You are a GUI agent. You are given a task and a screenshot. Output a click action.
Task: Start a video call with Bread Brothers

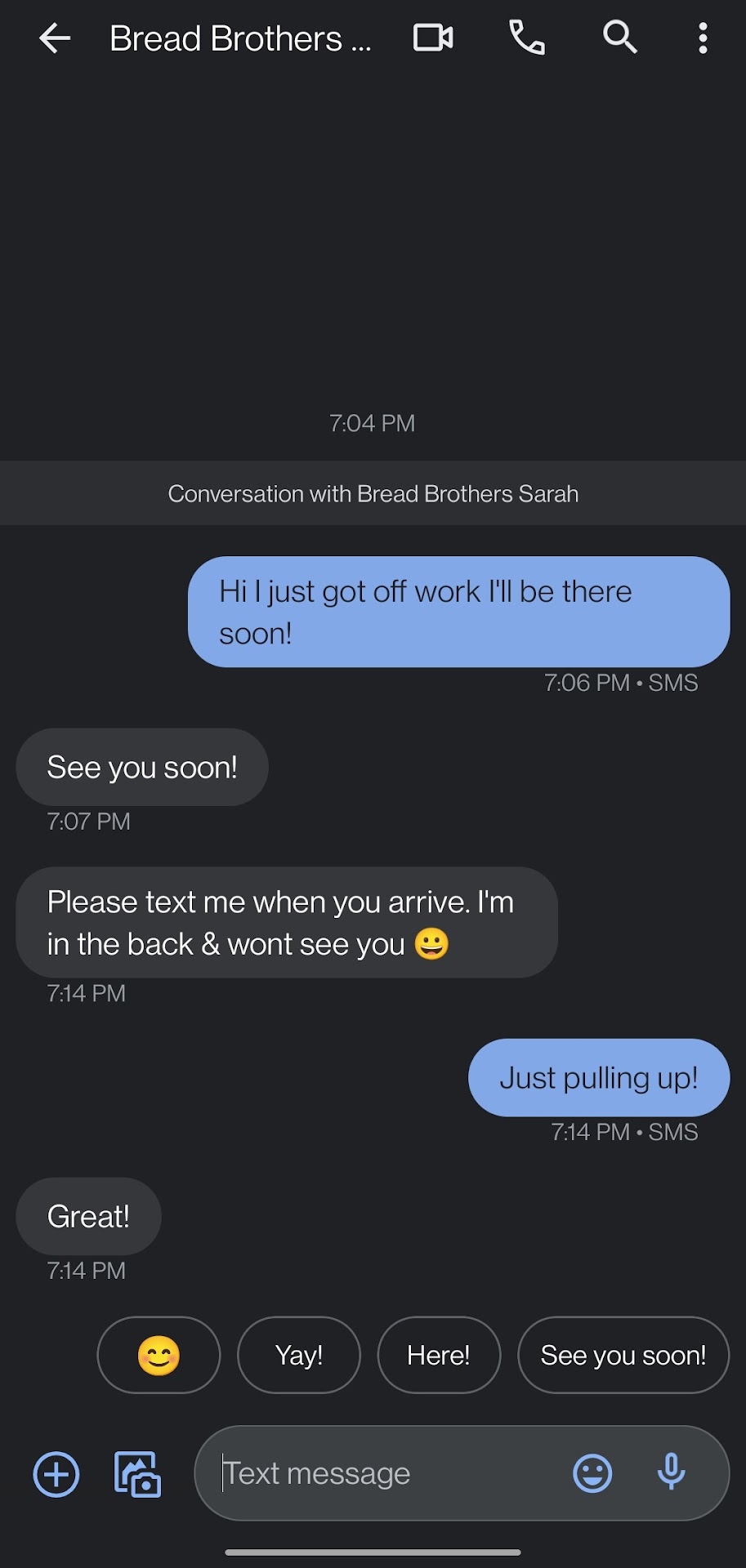tap(432, 38)
